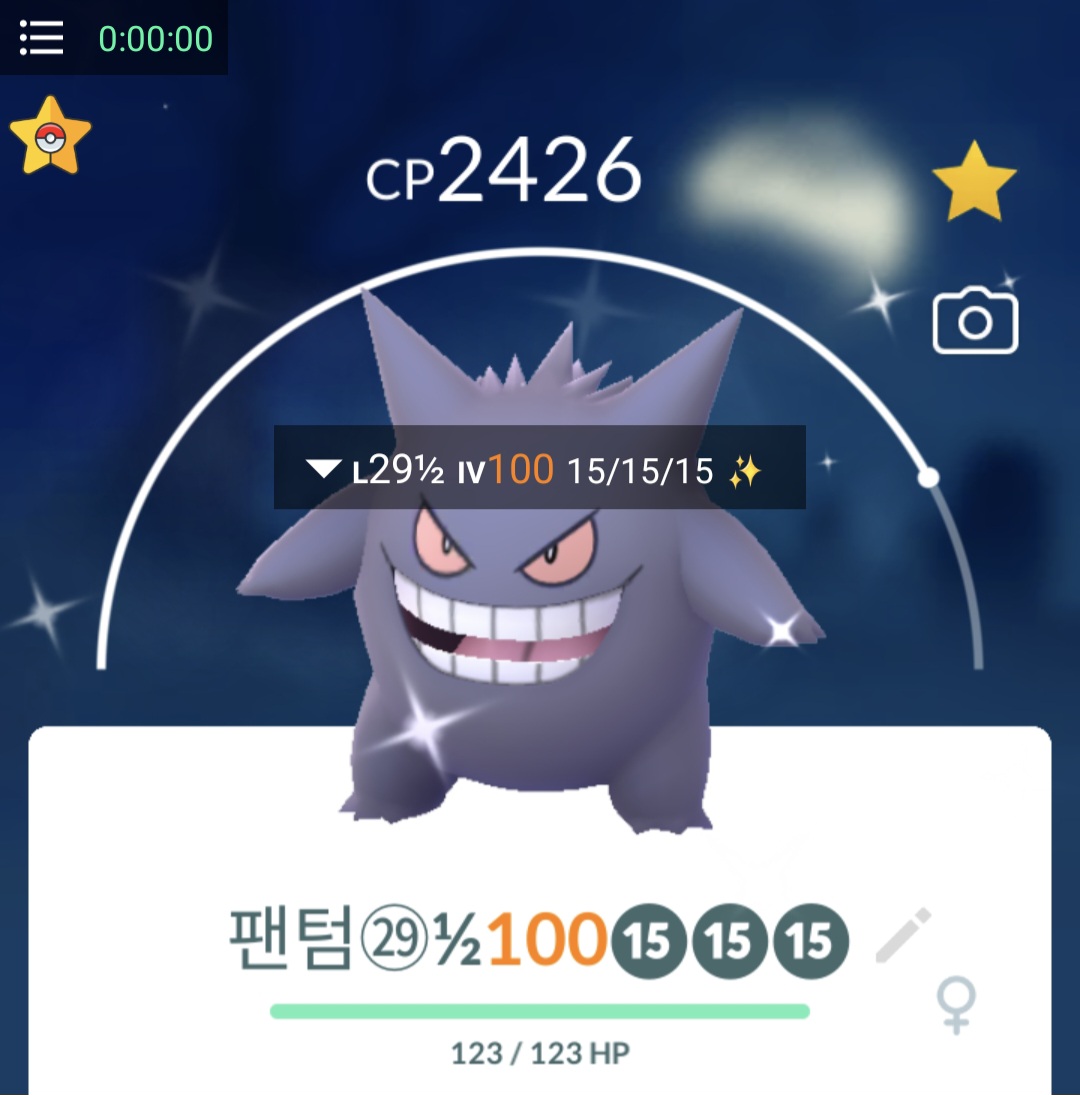Open the AR camera to photograph Gengar
The height and width of the screenshot is (1095, 1080).
pyautogui.click(x=974, y=322)
